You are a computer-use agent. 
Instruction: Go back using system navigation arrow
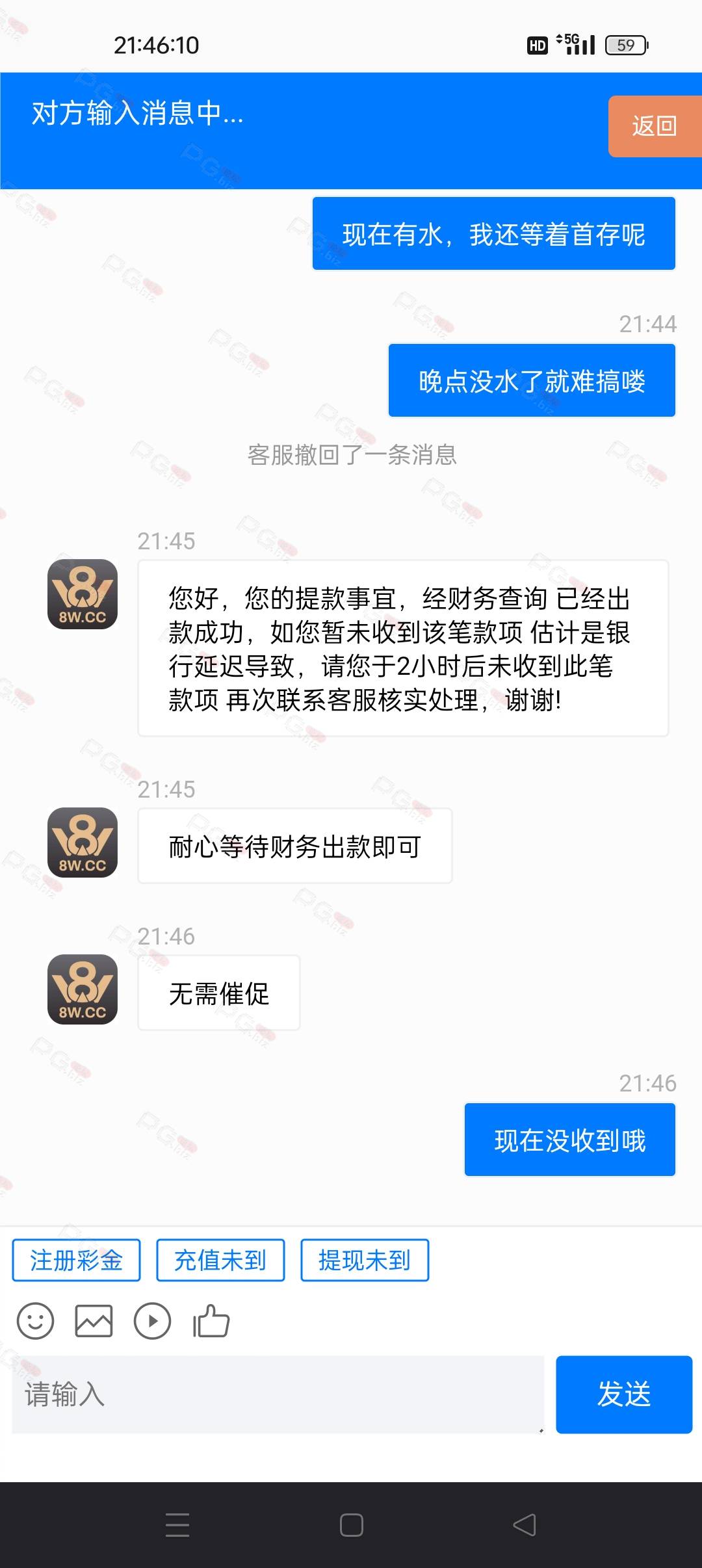[x=525, y=1524]
